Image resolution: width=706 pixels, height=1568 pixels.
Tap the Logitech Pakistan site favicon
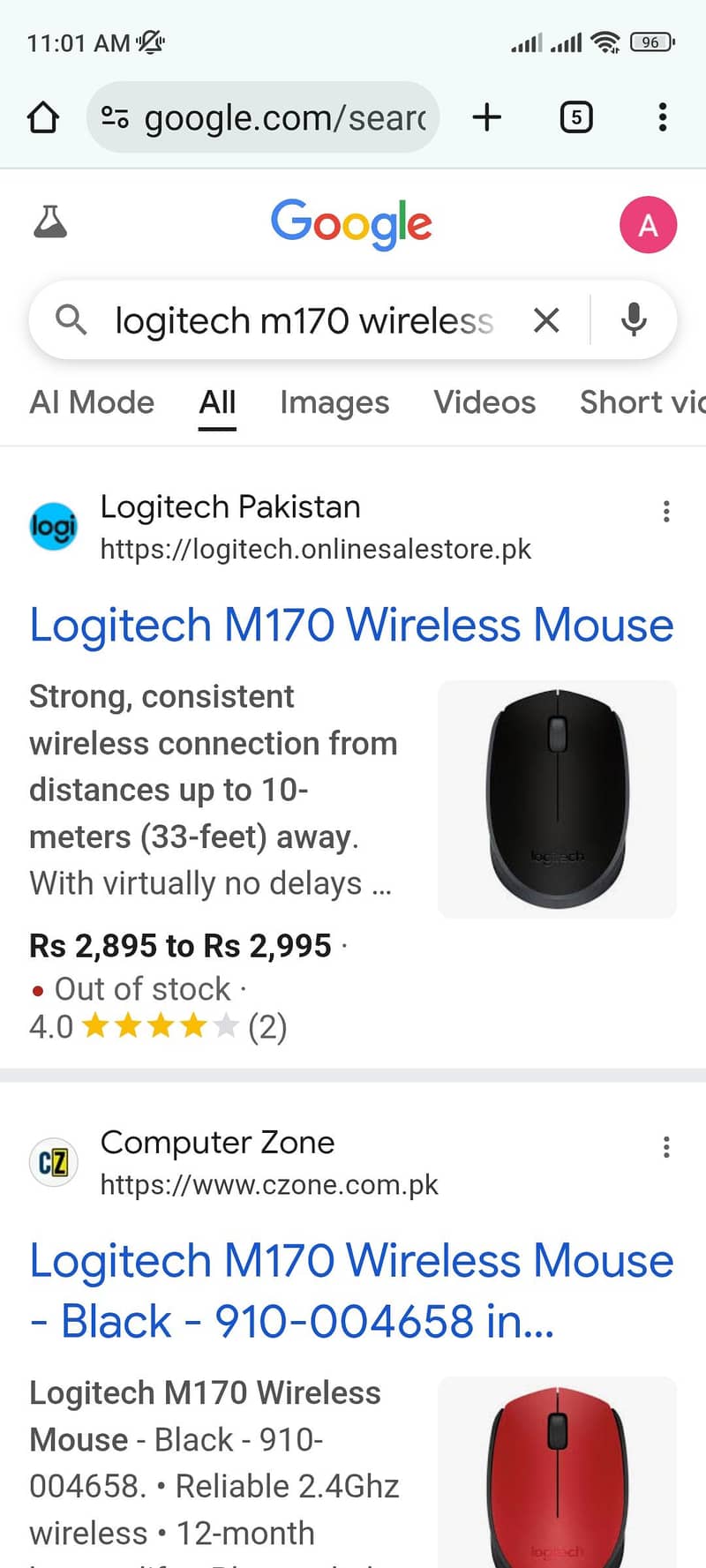53,526
